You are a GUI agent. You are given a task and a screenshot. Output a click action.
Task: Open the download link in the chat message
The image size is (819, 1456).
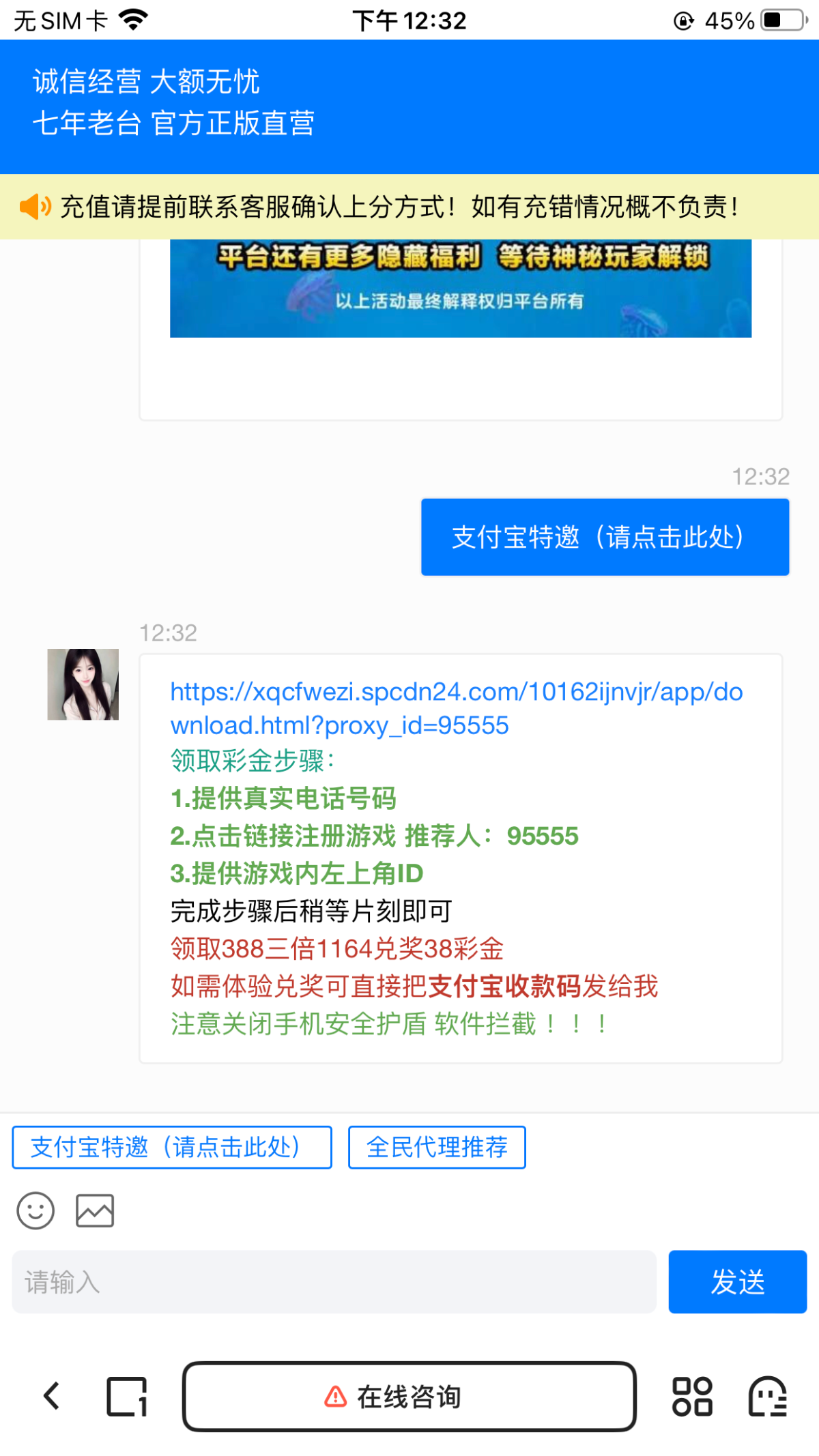(x=456, y=708)
